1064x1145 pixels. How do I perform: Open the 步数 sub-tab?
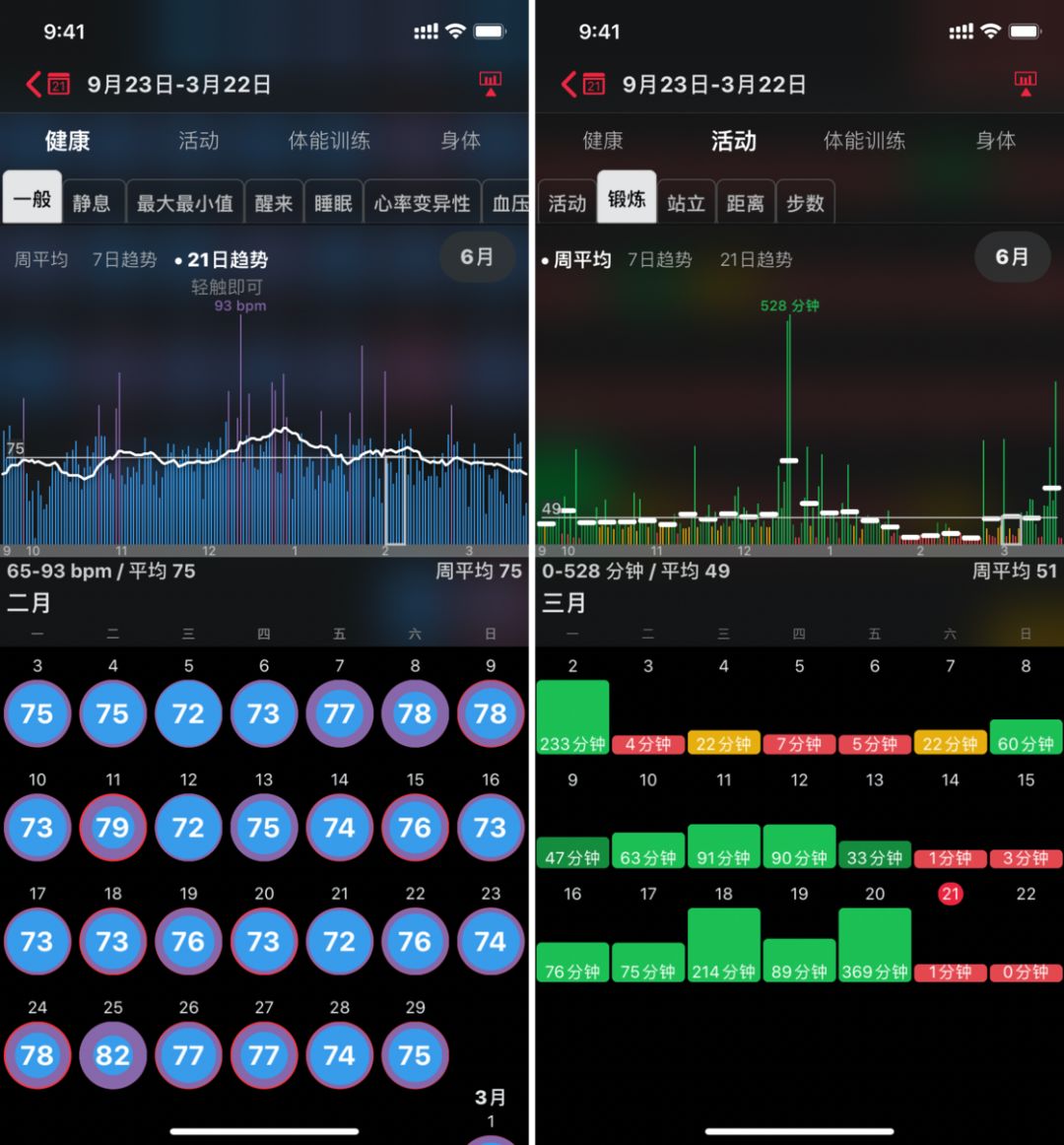pos(805,203)
